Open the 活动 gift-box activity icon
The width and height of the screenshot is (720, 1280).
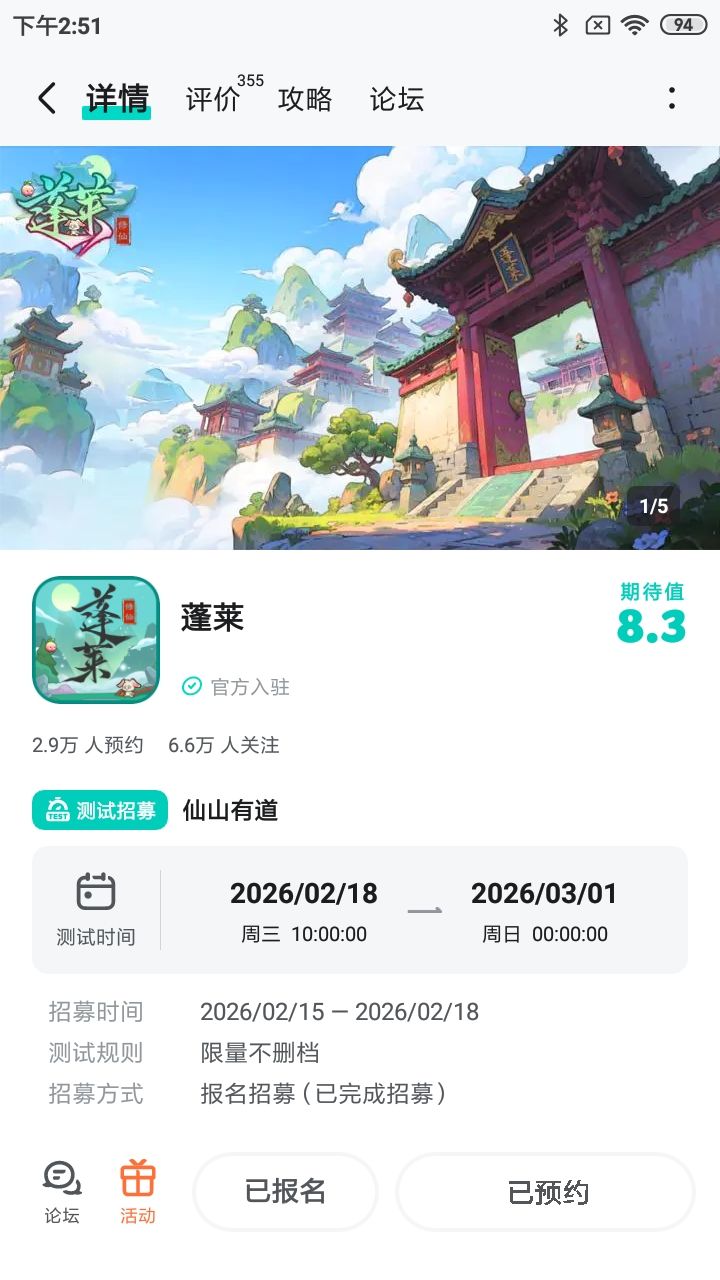(x=139, y=1190)
